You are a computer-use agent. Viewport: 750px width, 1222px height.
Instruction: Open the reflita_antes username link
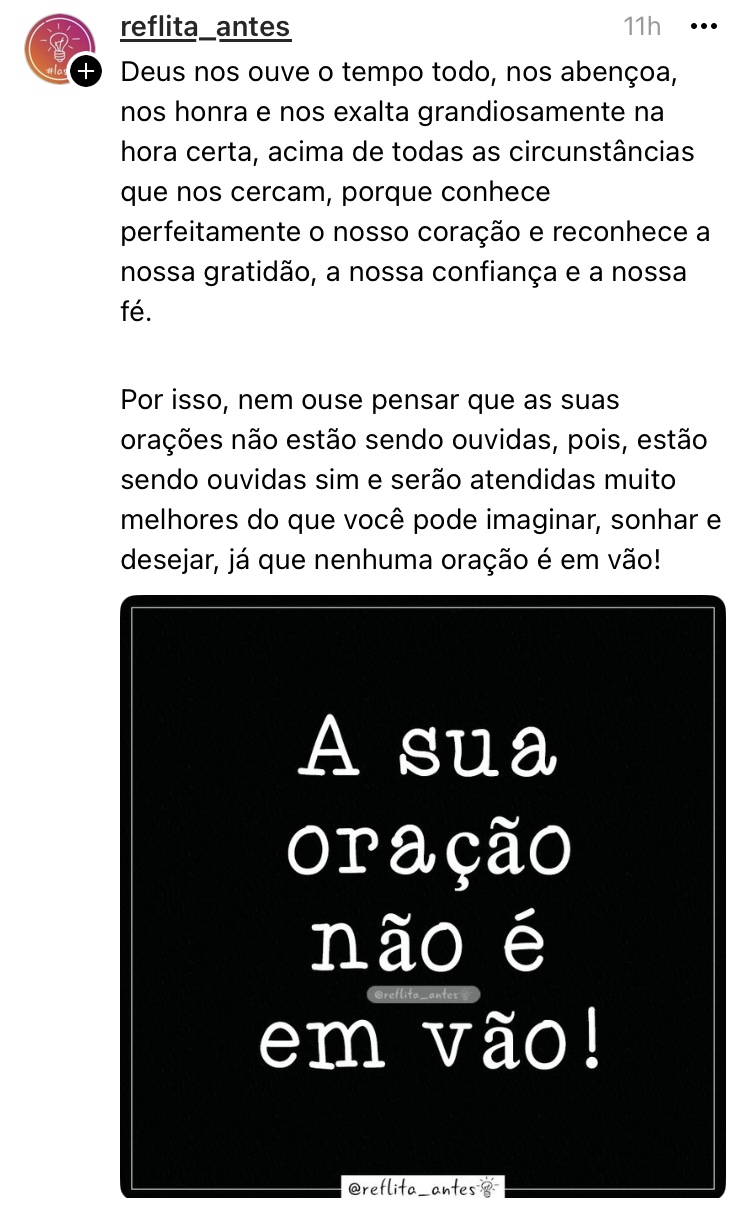pos(205,27)
